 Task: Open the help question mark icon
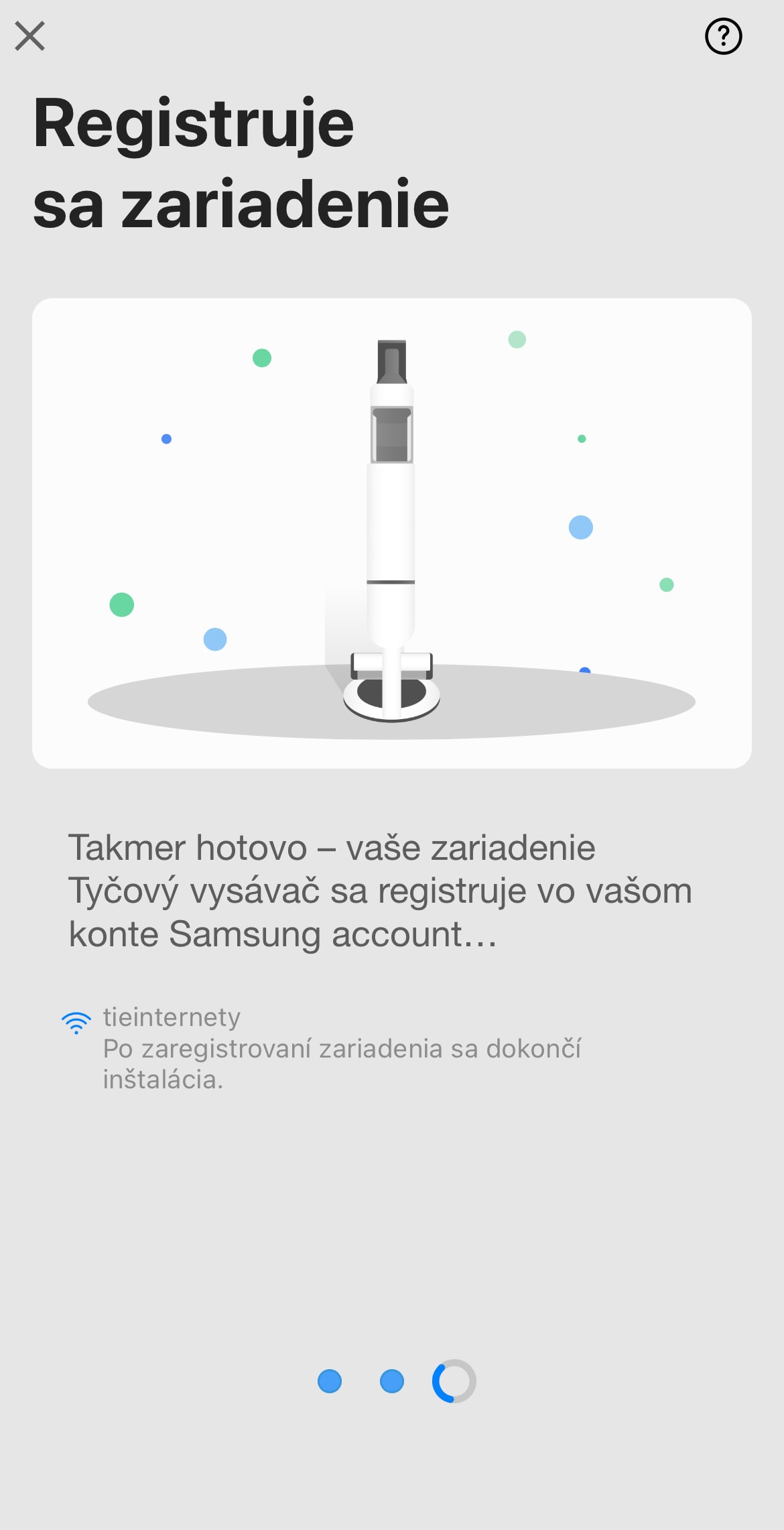coord(723,36)
